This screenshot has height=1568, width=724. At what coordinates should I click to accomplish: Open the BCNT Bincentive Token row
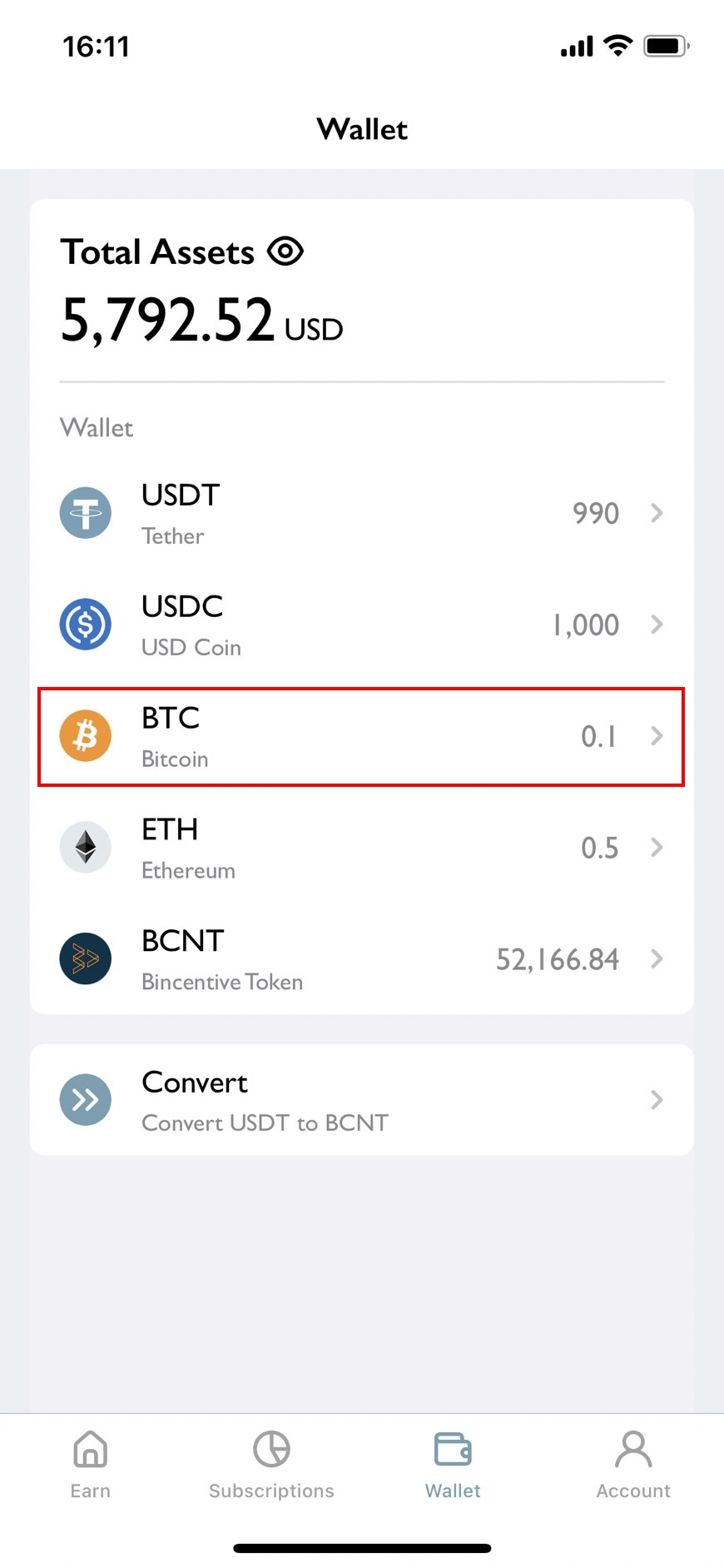point(362,959)
